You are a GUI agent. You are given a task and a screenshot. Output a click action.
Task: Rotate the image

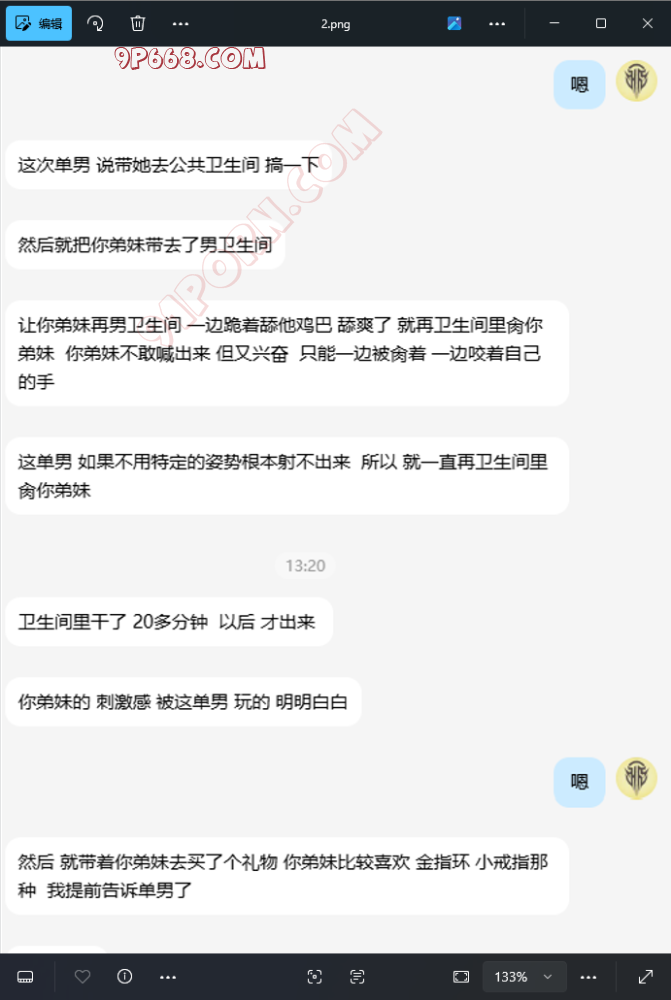tap(95, 23)
